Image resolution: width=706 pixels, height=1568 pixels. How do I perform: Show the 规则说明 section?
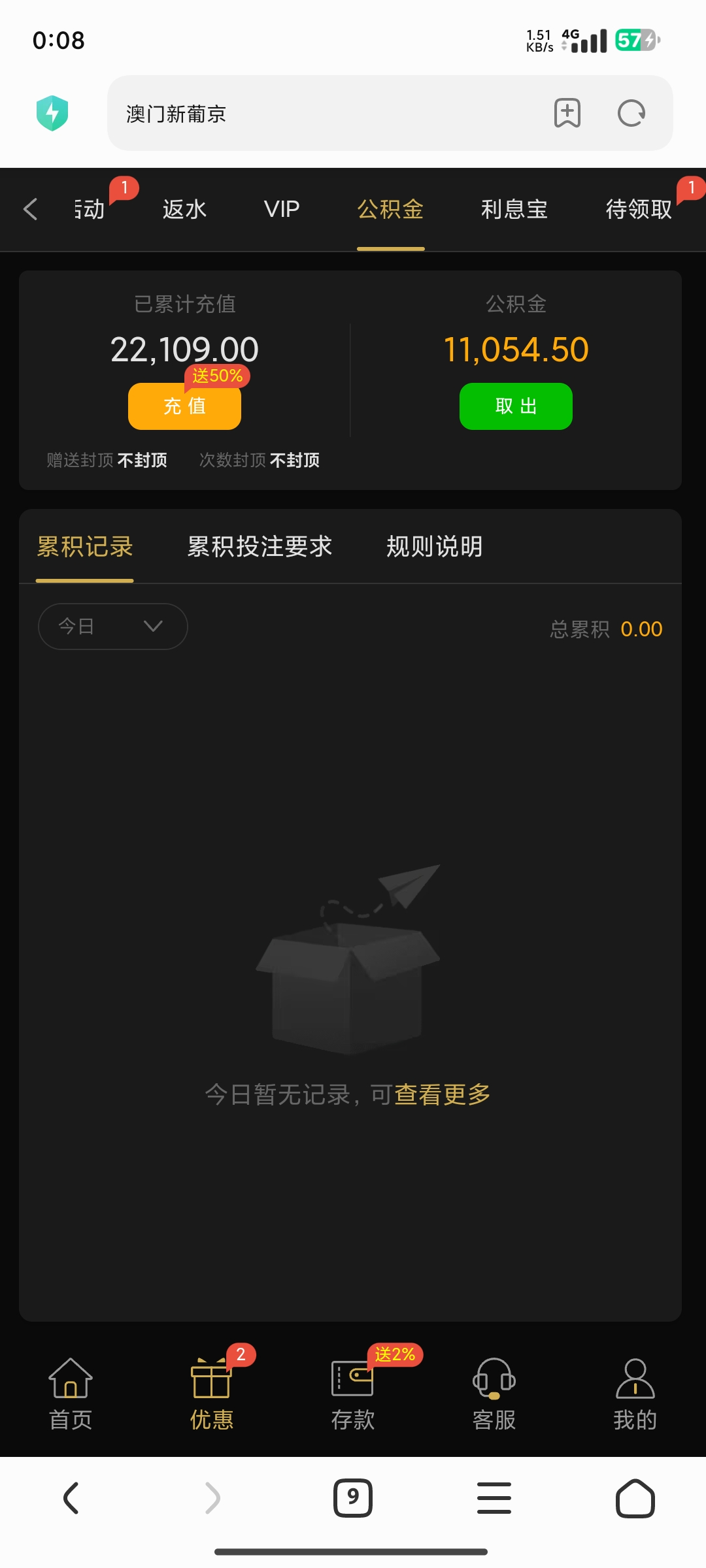click(x=434, y=546)
